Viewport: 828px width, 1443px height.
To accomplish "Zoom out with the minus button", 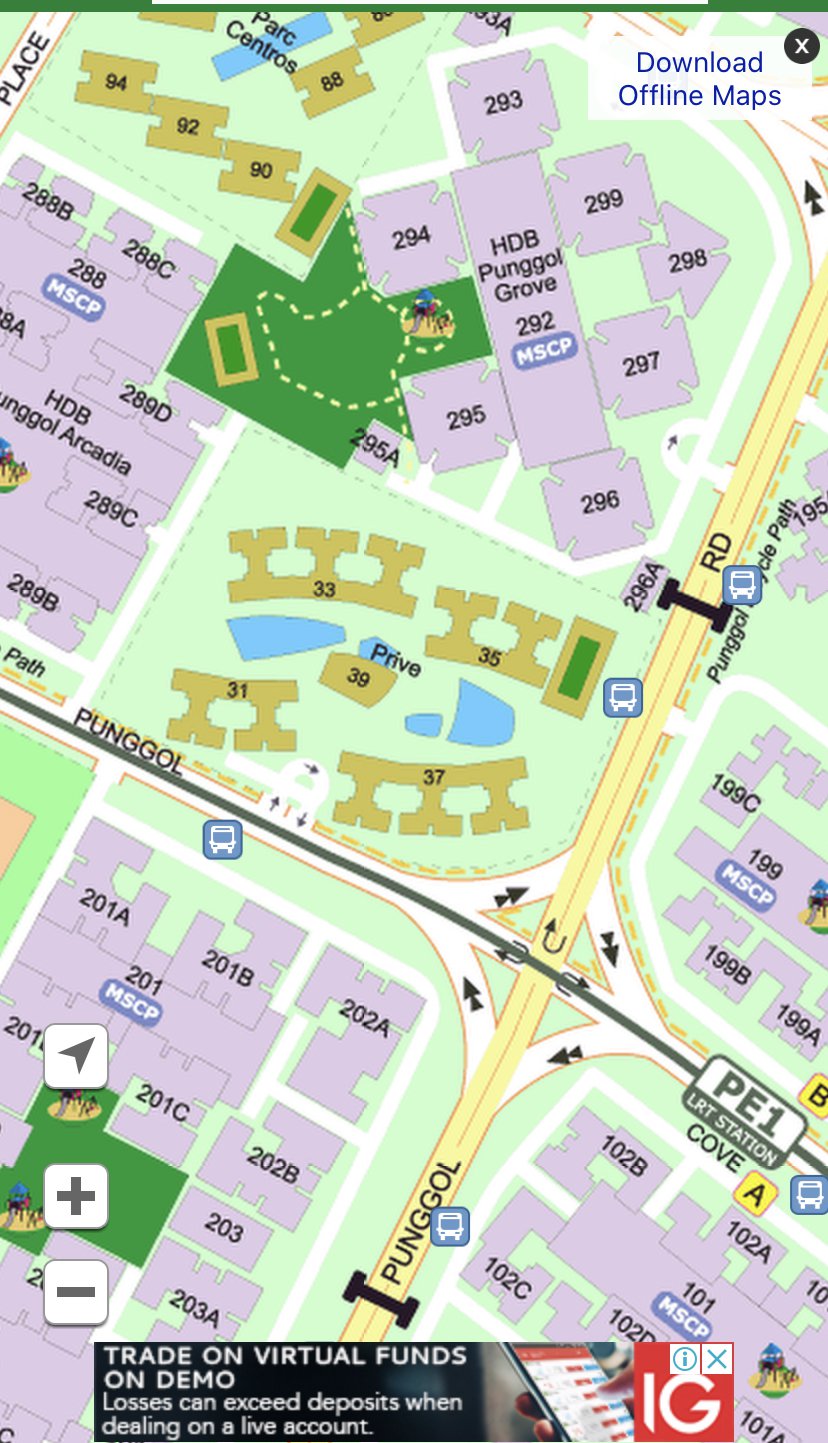I will click(x=76, y=1292).
